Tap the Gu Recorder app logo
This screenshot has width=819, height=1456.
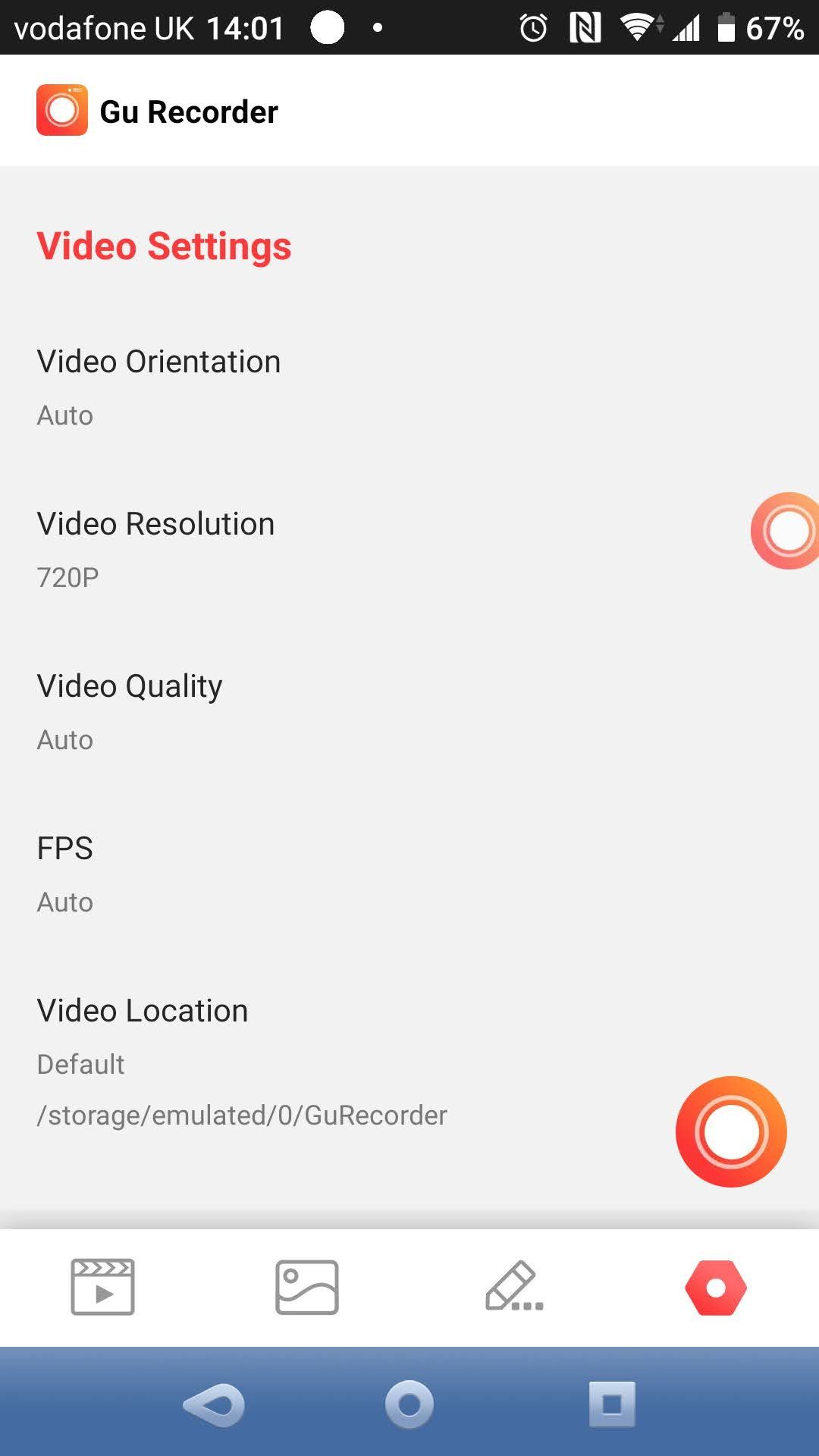point(63,111)
